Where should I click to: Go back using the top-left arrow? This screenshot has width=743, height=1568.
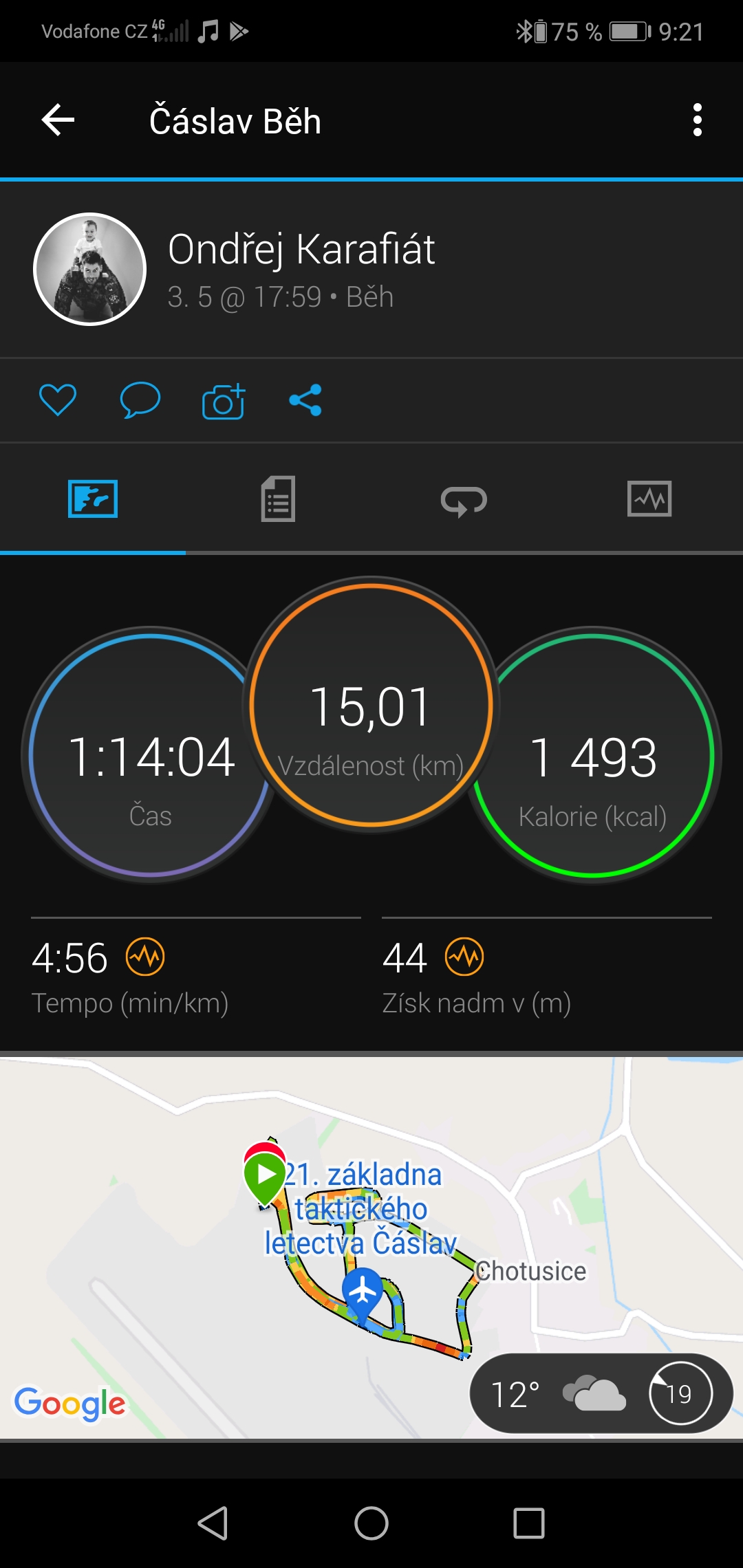point(58,120)
